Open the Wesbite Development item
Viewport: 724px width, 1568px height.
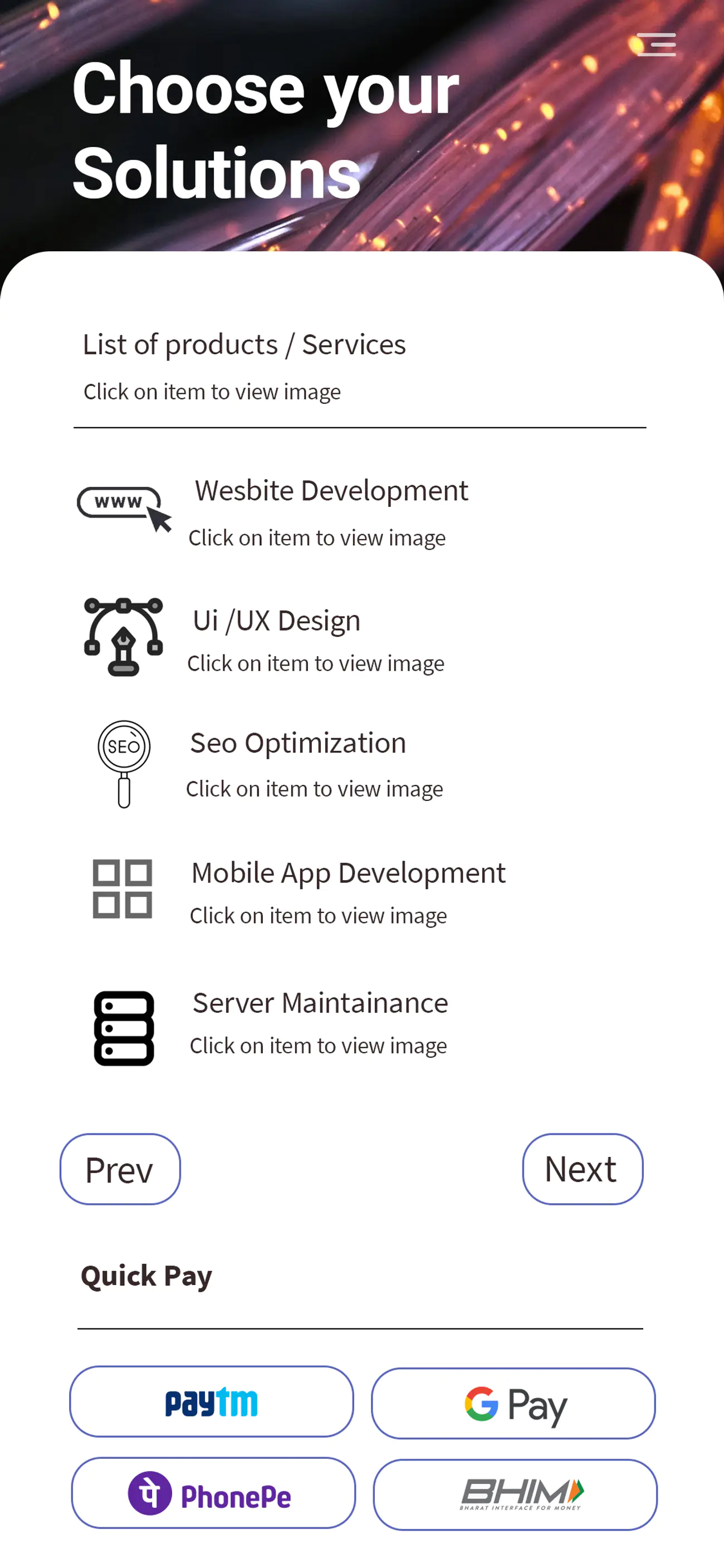point(331,491)
